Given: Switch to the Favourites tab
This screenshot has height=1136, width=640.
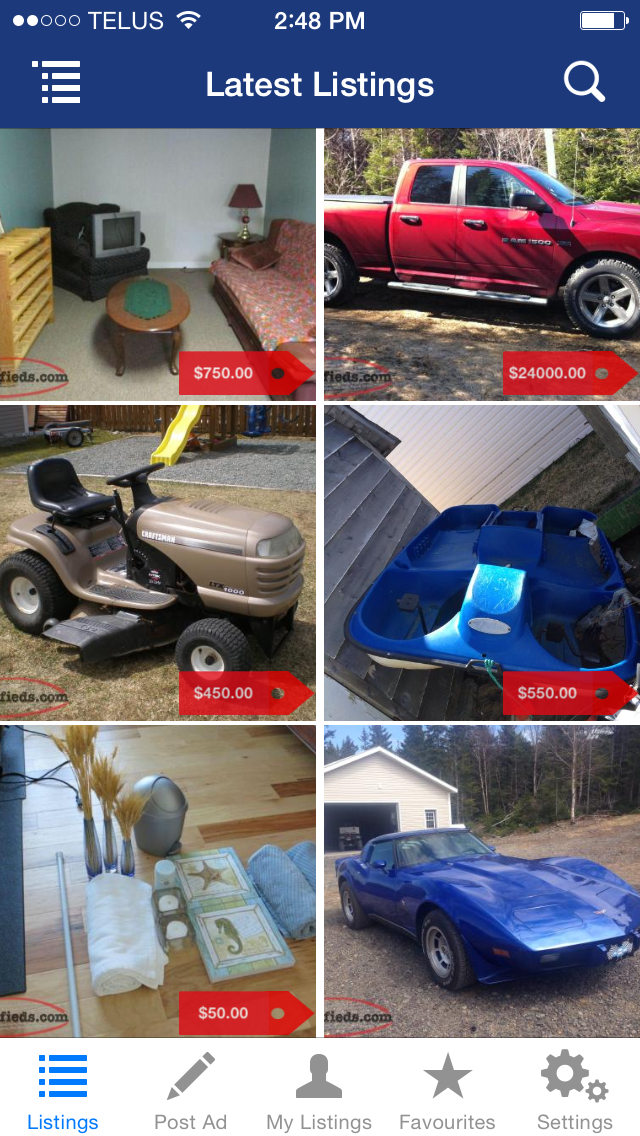Looking at the screenshot, I should 447,1091.
